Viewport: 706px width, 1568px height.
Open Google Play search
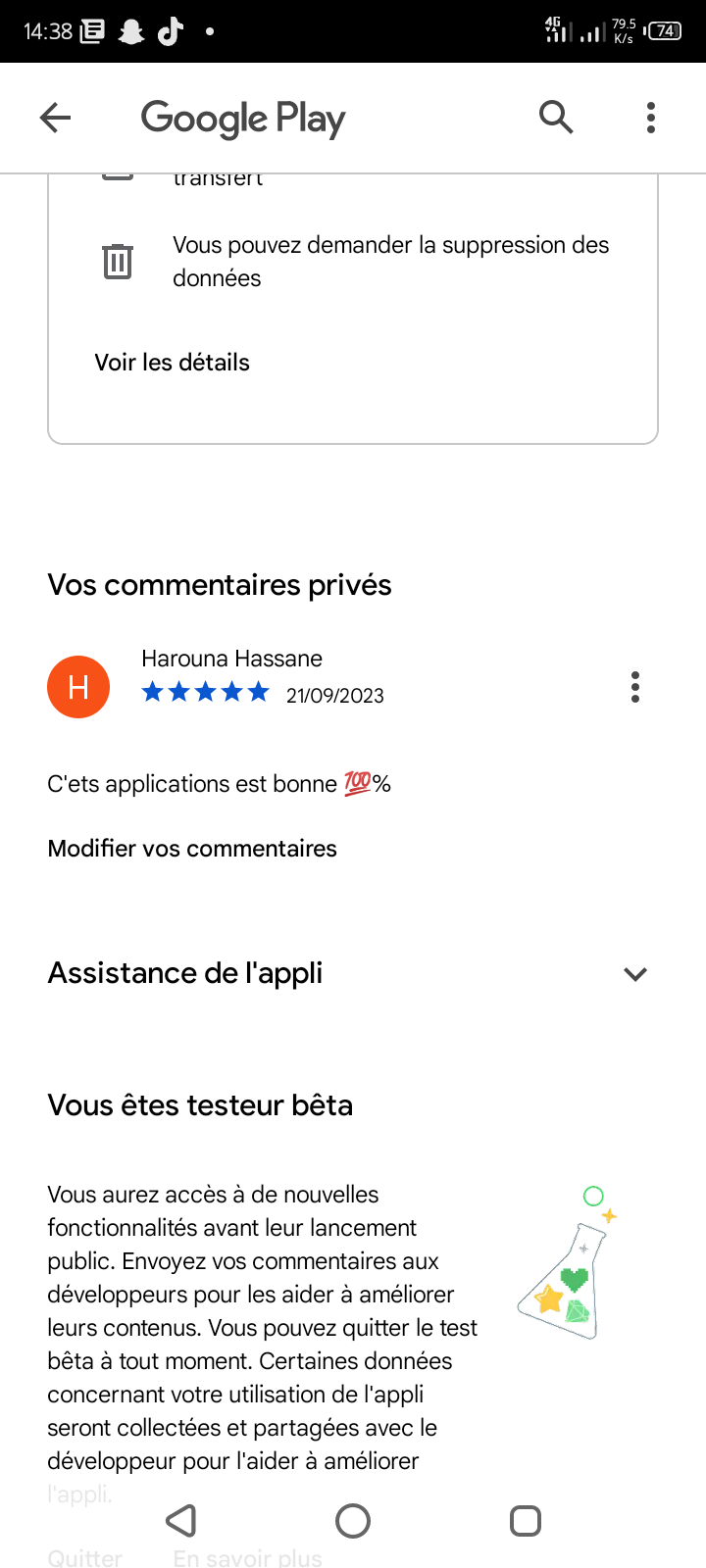(556, 118)
